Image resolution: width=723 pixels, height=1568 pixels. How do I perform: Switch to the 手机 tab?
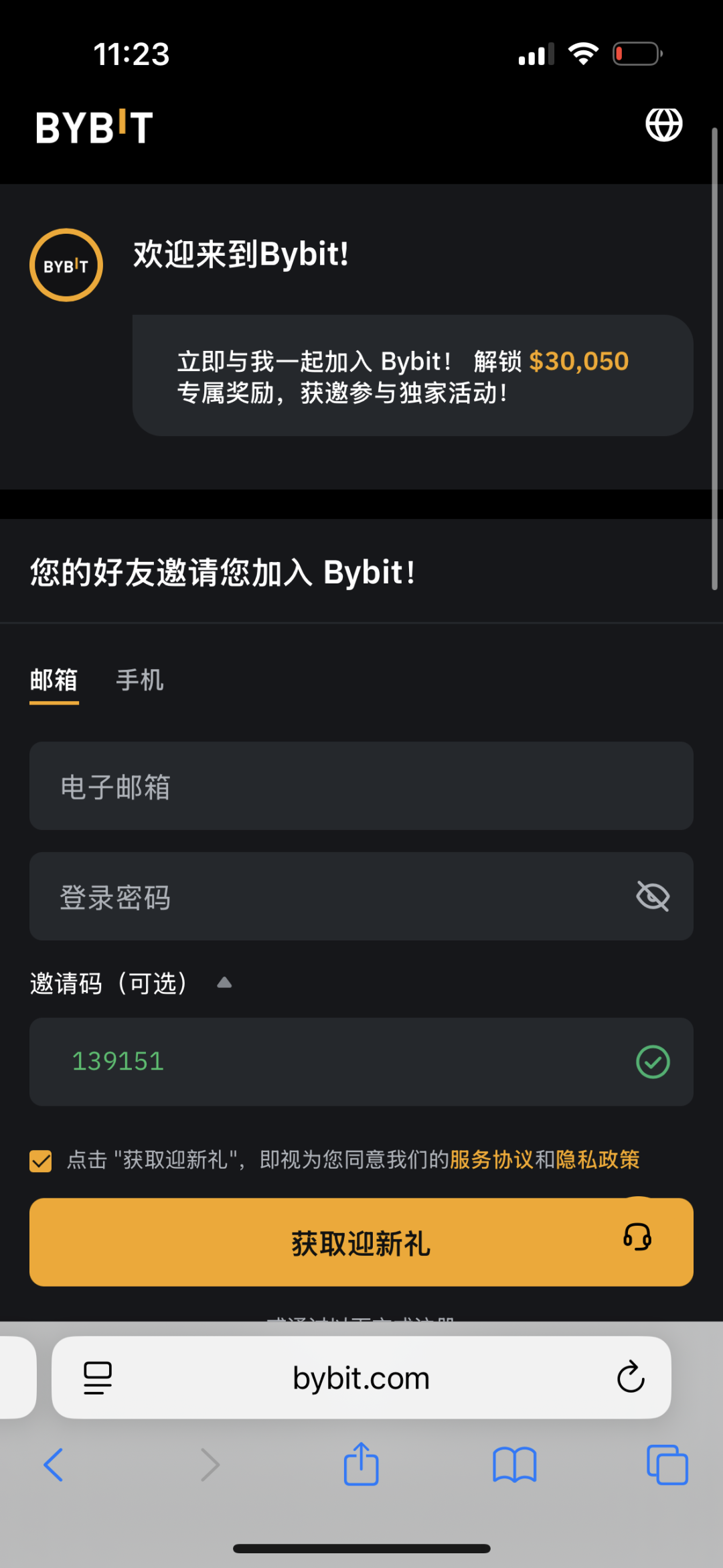[x=139, y=681]
